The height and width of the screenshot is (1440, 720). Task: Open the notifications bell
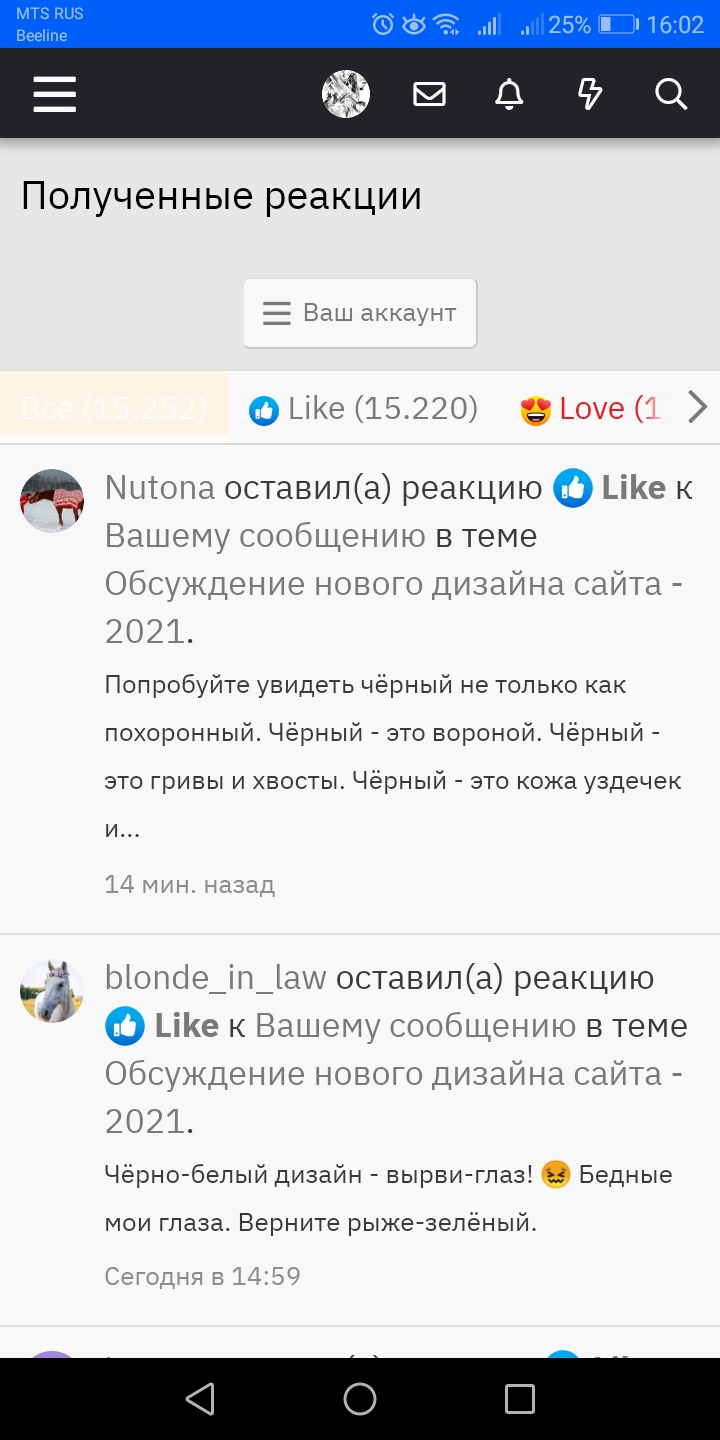pos(509,95)
